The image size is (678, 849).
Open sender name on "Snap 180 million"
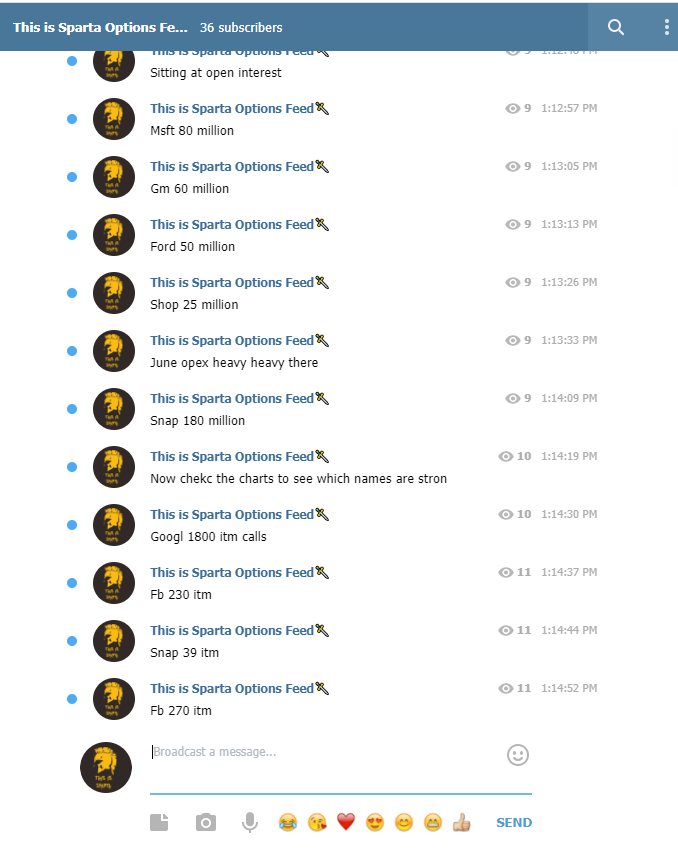click(x=232, y=399)
